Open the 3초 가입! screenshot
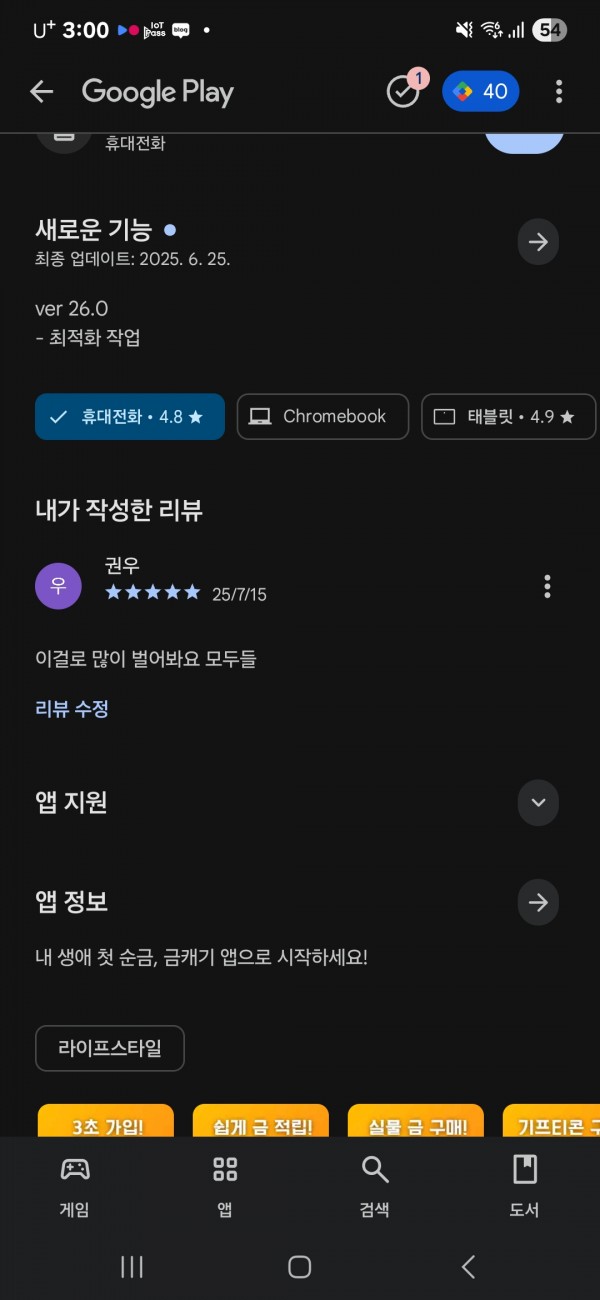 (x=106, y=1120)
